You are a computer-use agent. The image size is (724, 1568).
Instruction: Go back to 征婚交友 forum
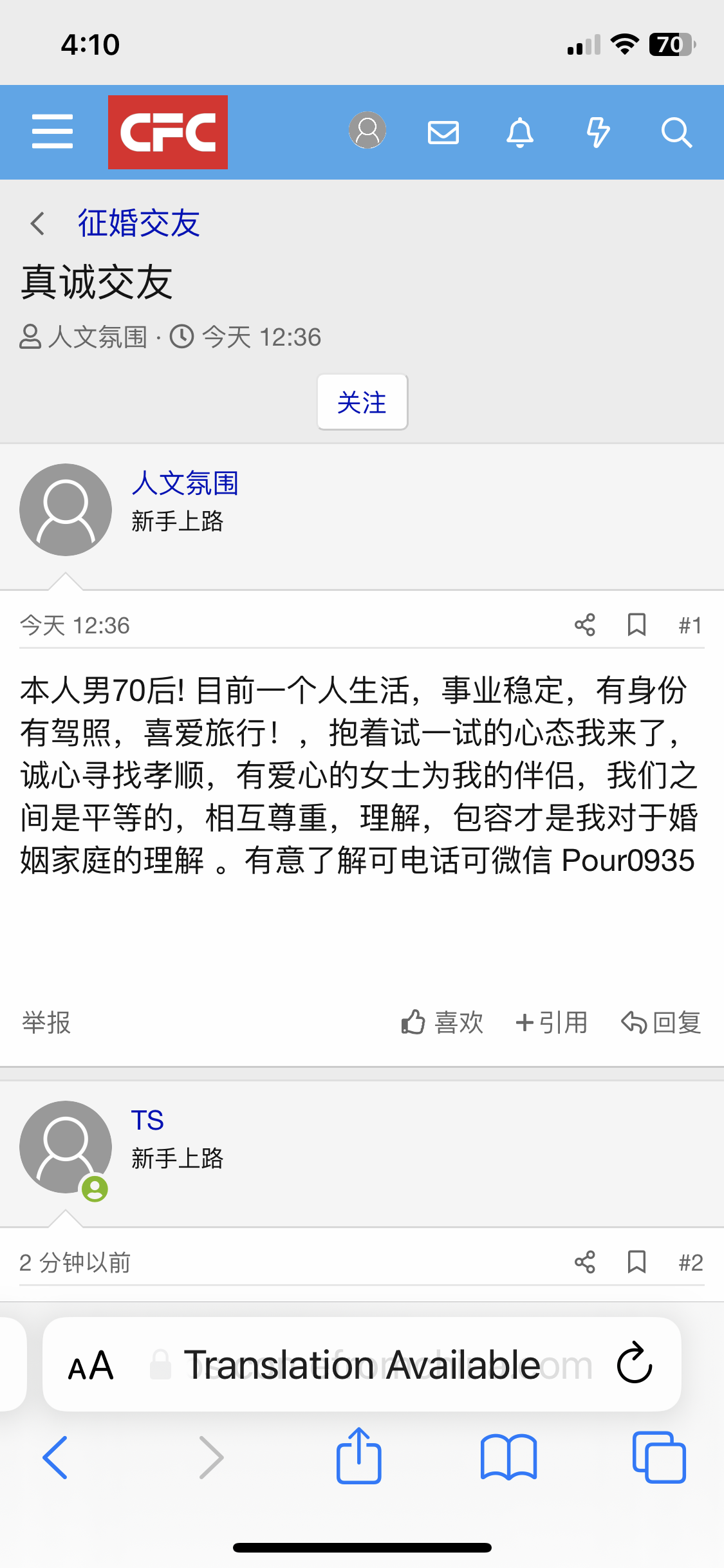pos(138,223)
